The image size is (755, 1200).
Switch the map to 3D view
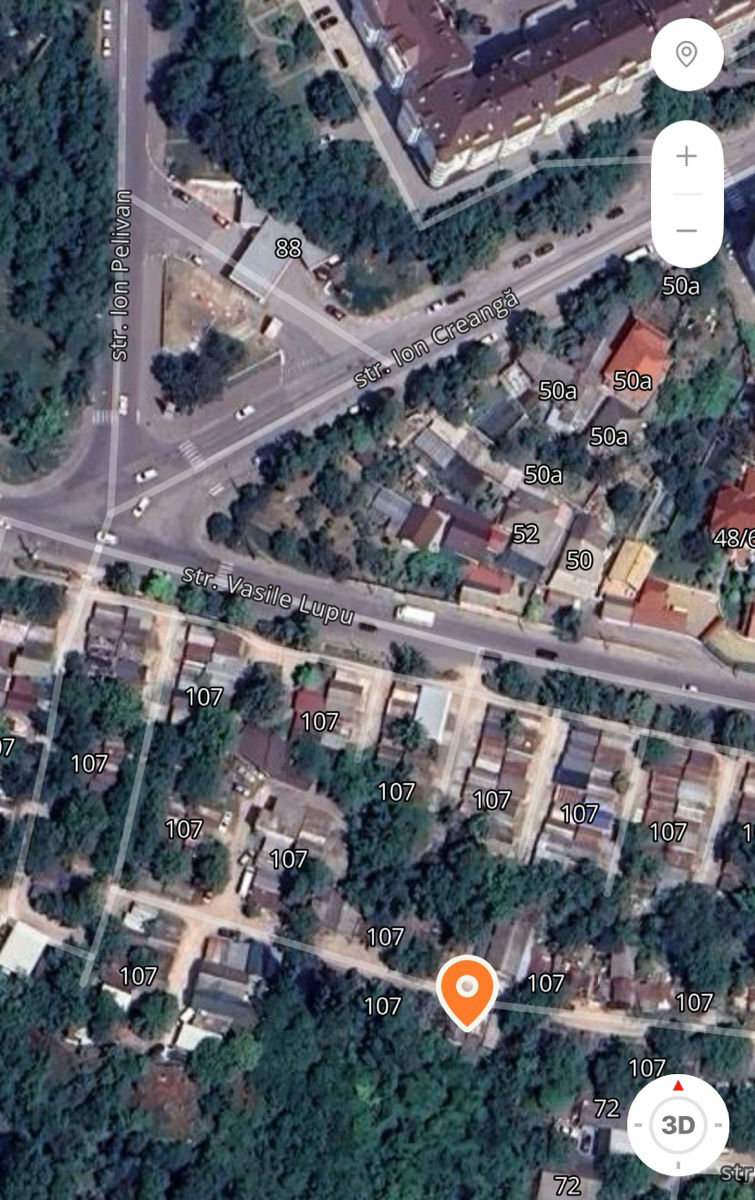coord(678,1125)
